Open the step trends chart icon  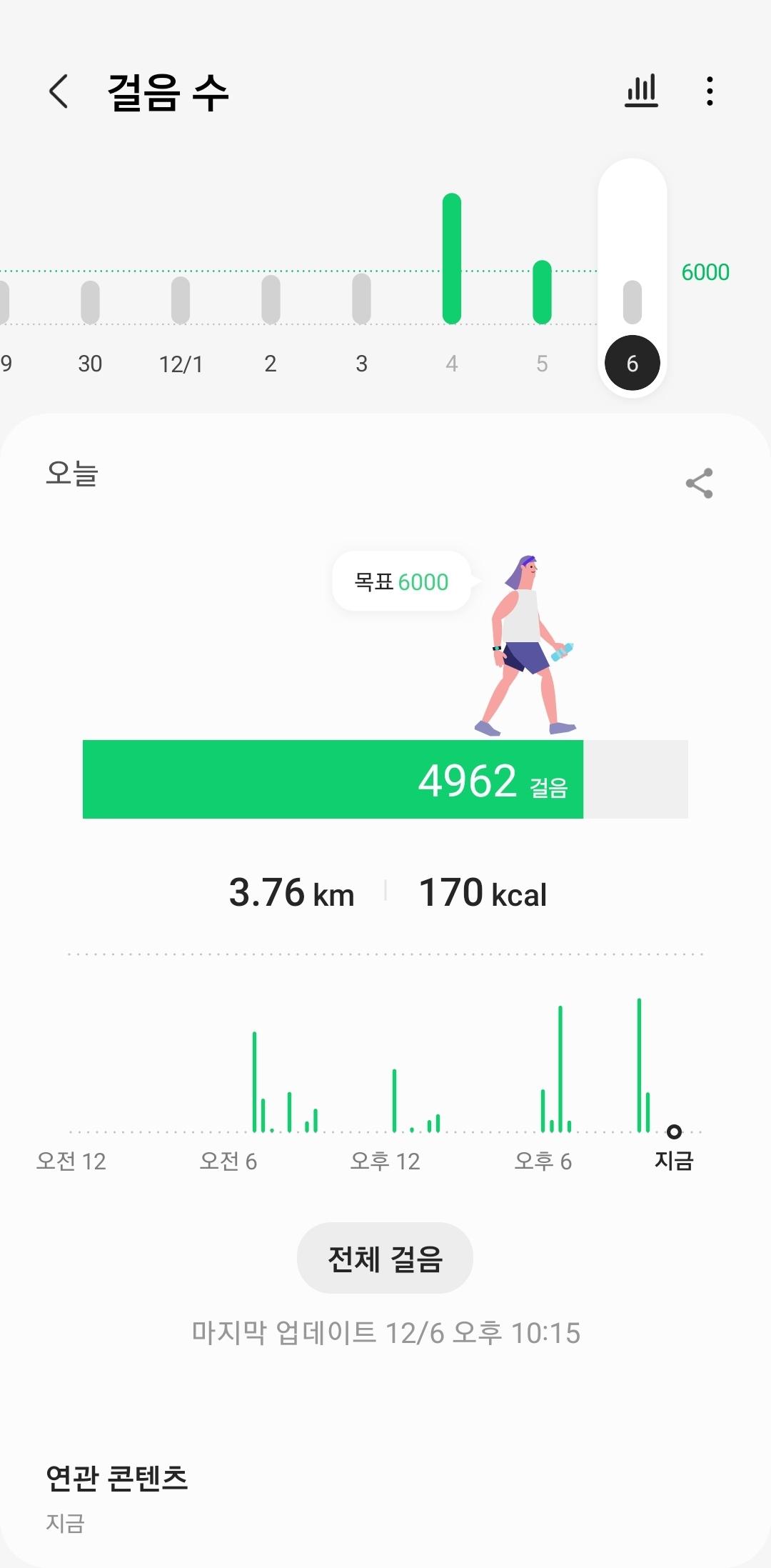(641, 91)
